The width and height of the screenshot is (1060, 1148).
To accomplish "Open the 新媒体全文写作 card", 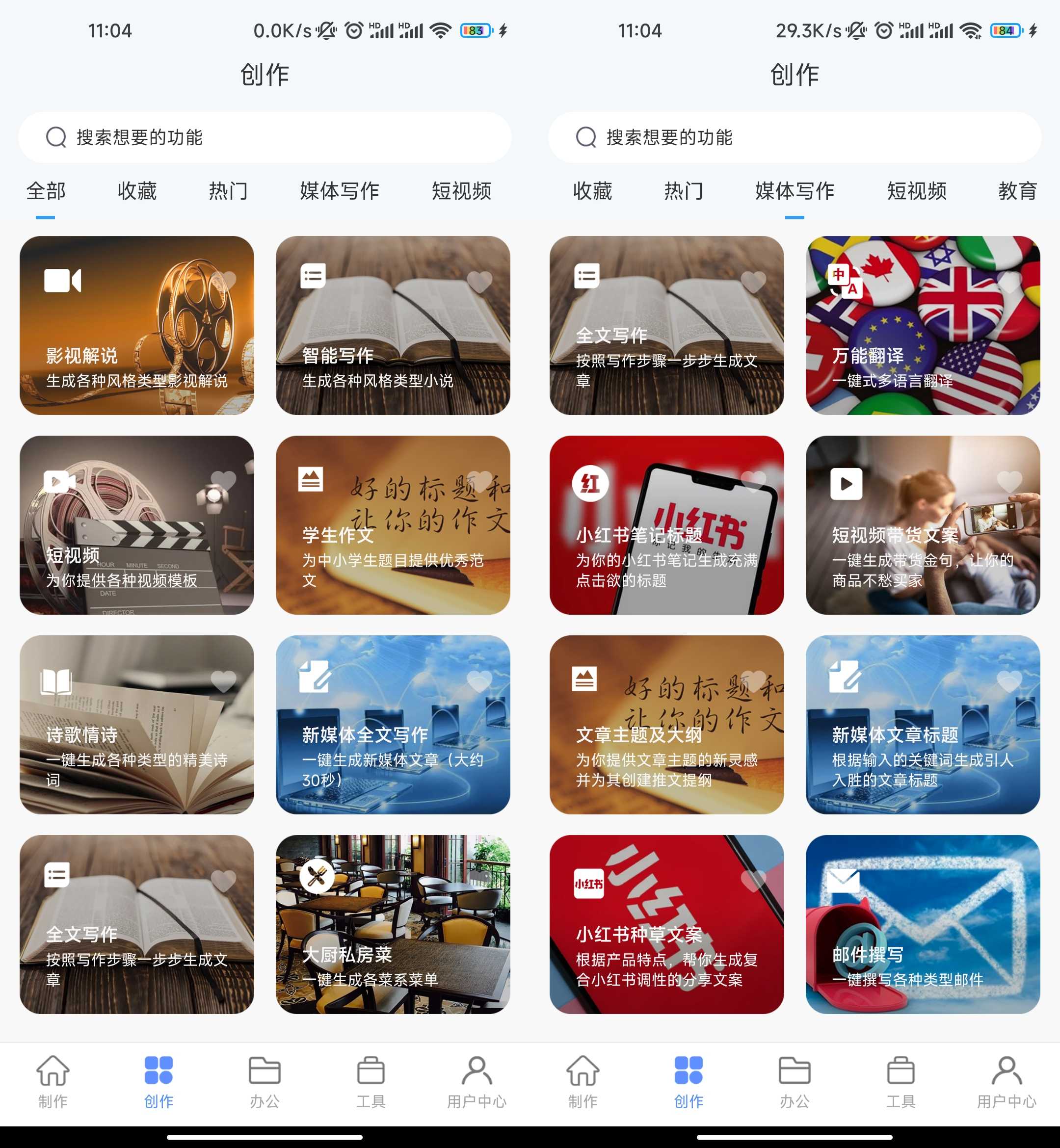I will pyautogui.click(x=392, y=725).
